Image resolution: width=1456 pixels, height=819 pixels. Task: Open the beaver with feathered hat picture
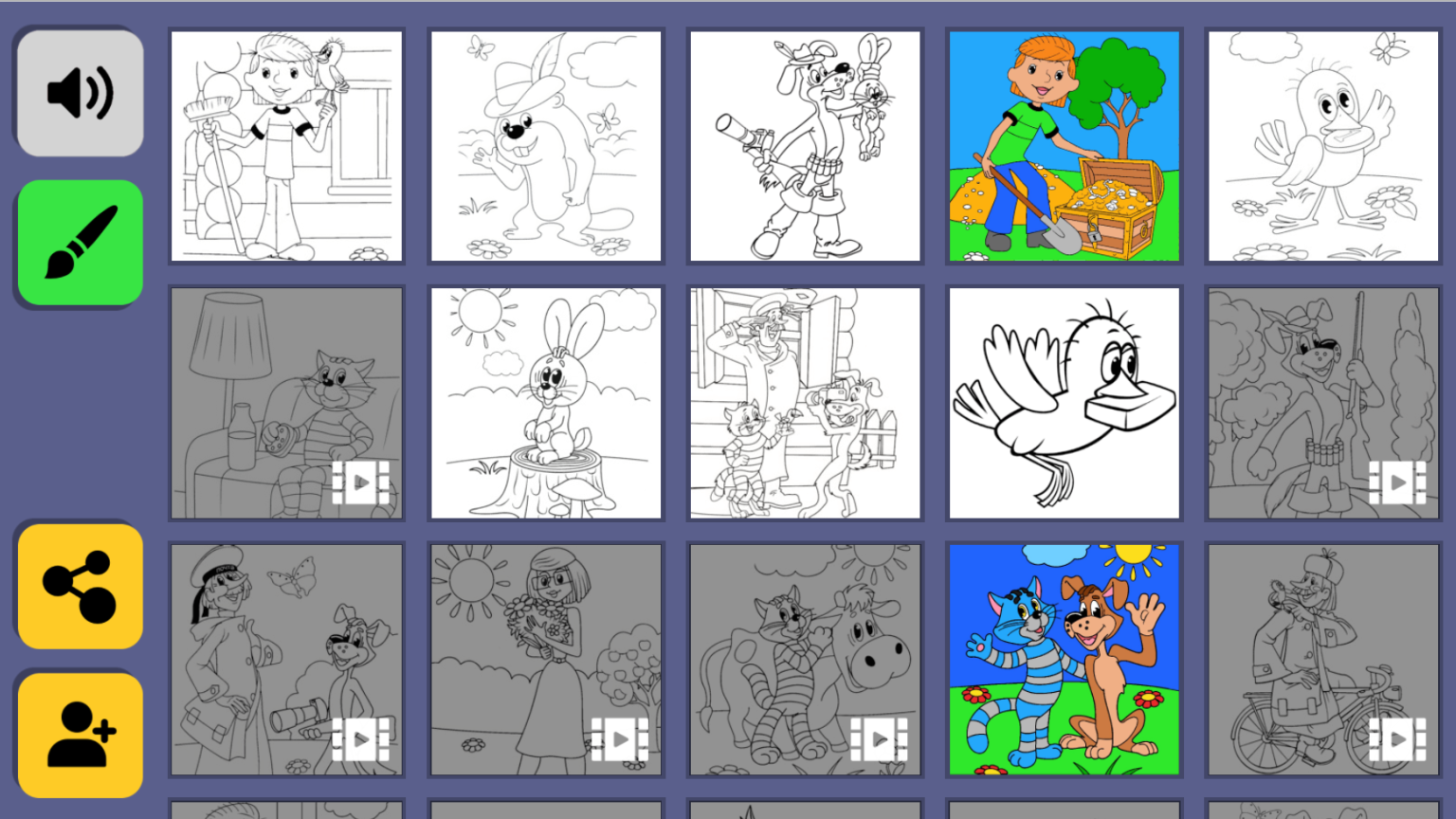tap(546, 146)
